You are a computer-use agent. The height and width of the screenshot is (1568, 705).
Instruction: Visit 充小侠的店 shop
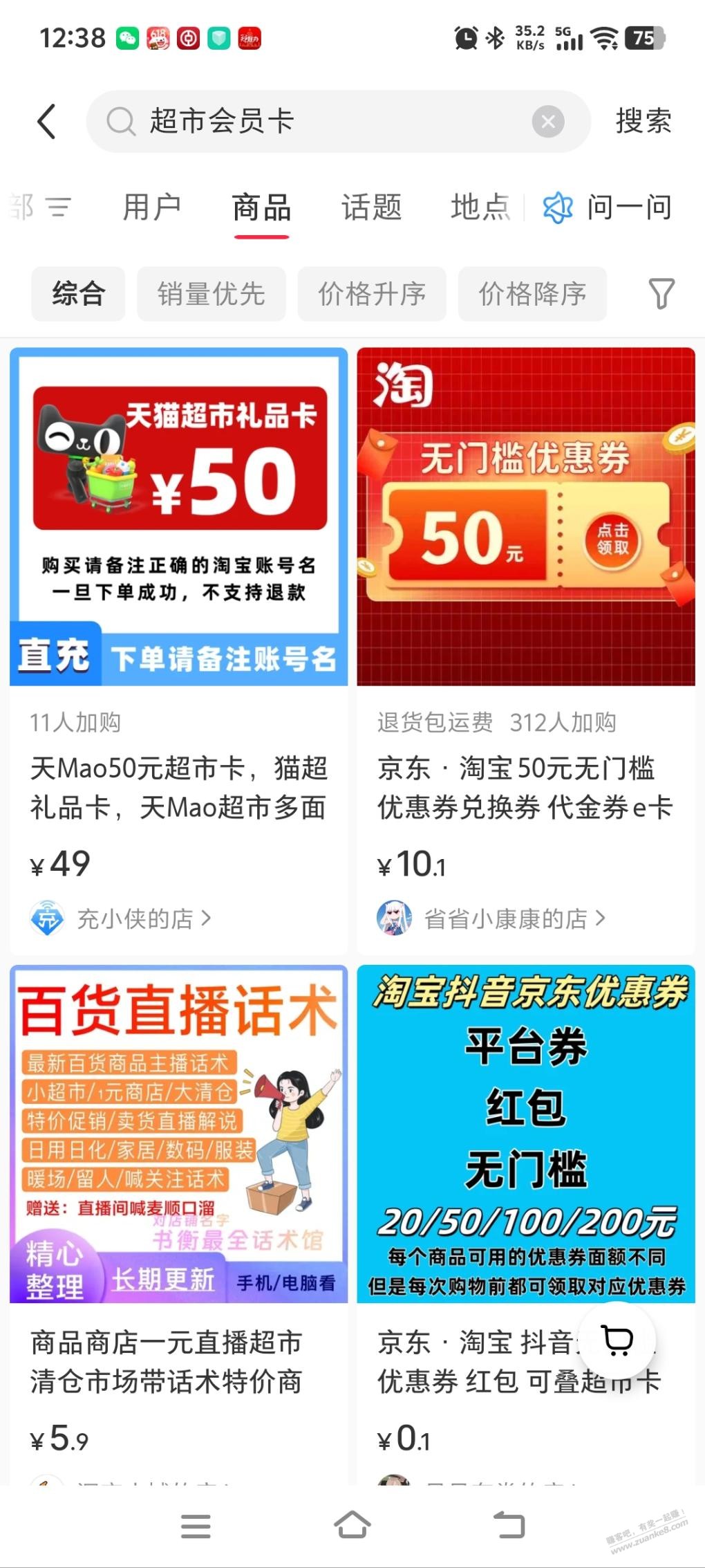135,919
